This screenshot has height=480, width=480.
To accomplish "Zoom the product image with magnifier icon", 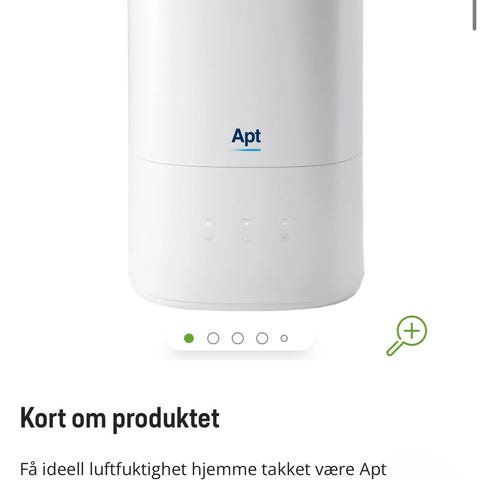I will pos(407,336).
